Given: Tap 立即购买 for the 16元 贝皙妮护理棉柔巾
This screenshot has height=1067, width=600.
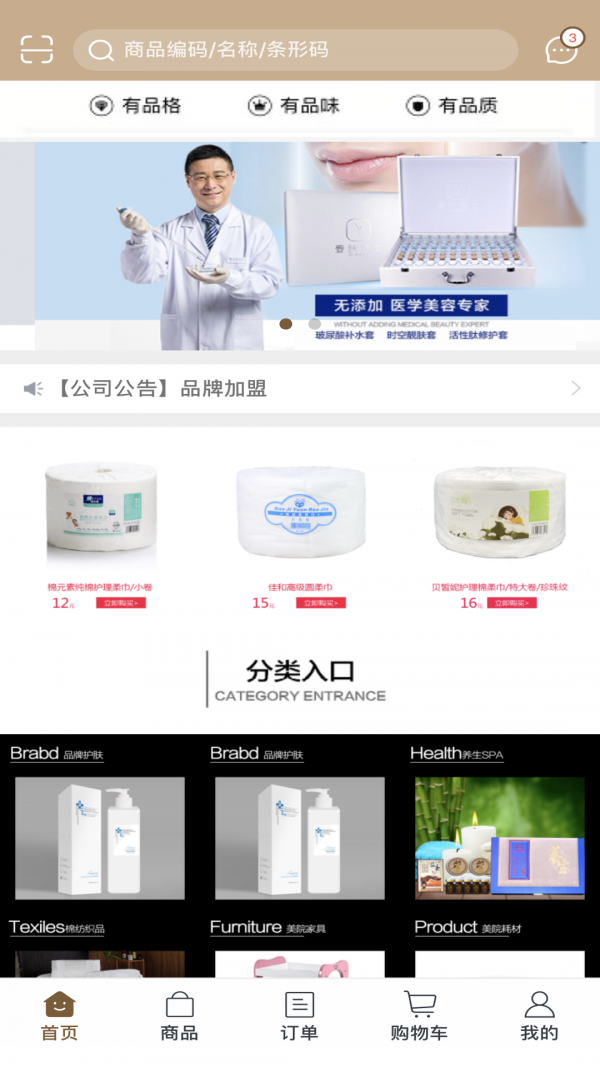Looking at the screenshot, I should click(x=511, y=603).
